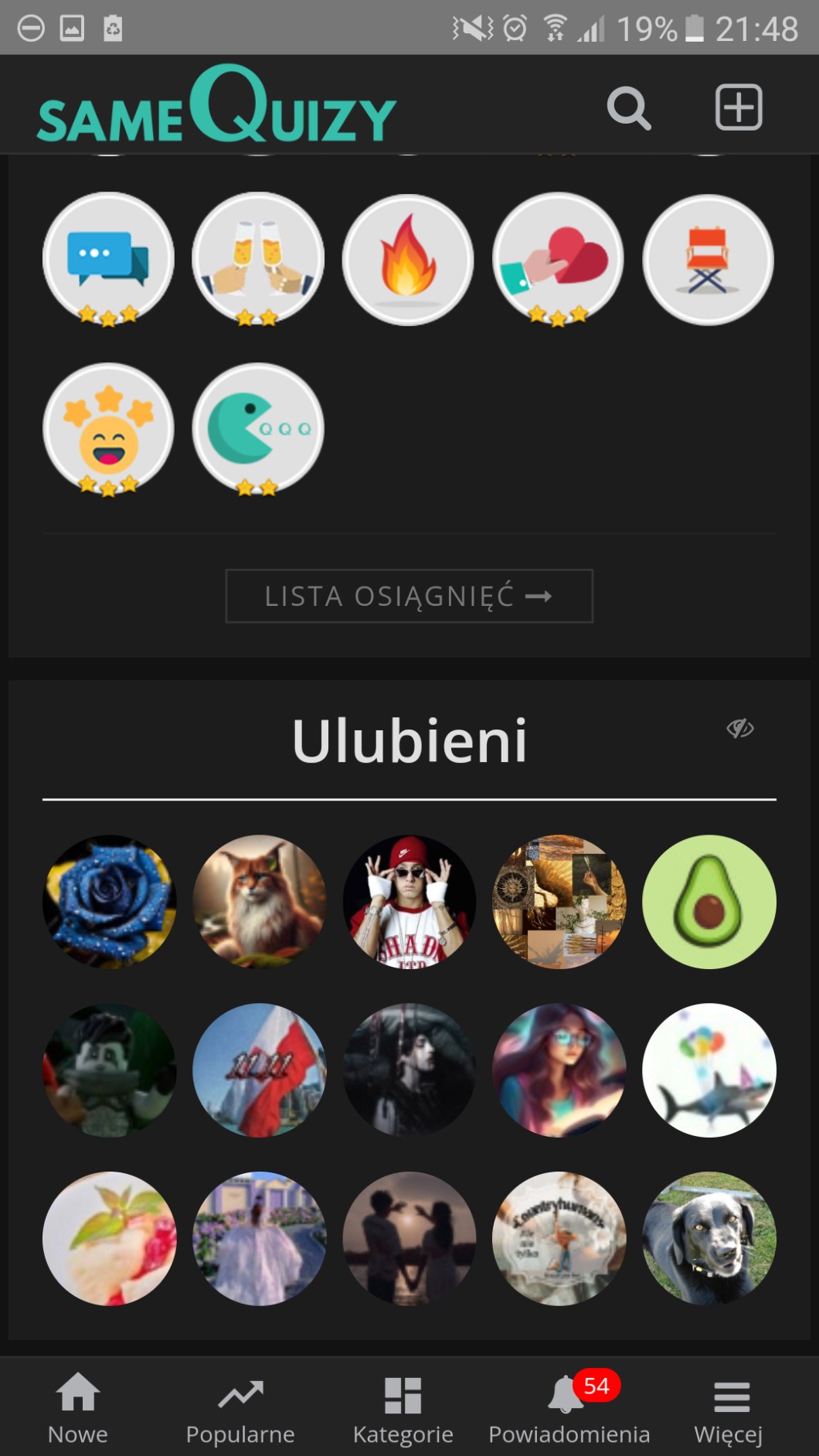Open the blue rose profile in Ulubieni

pyautogui.click(x=109, y=901)
